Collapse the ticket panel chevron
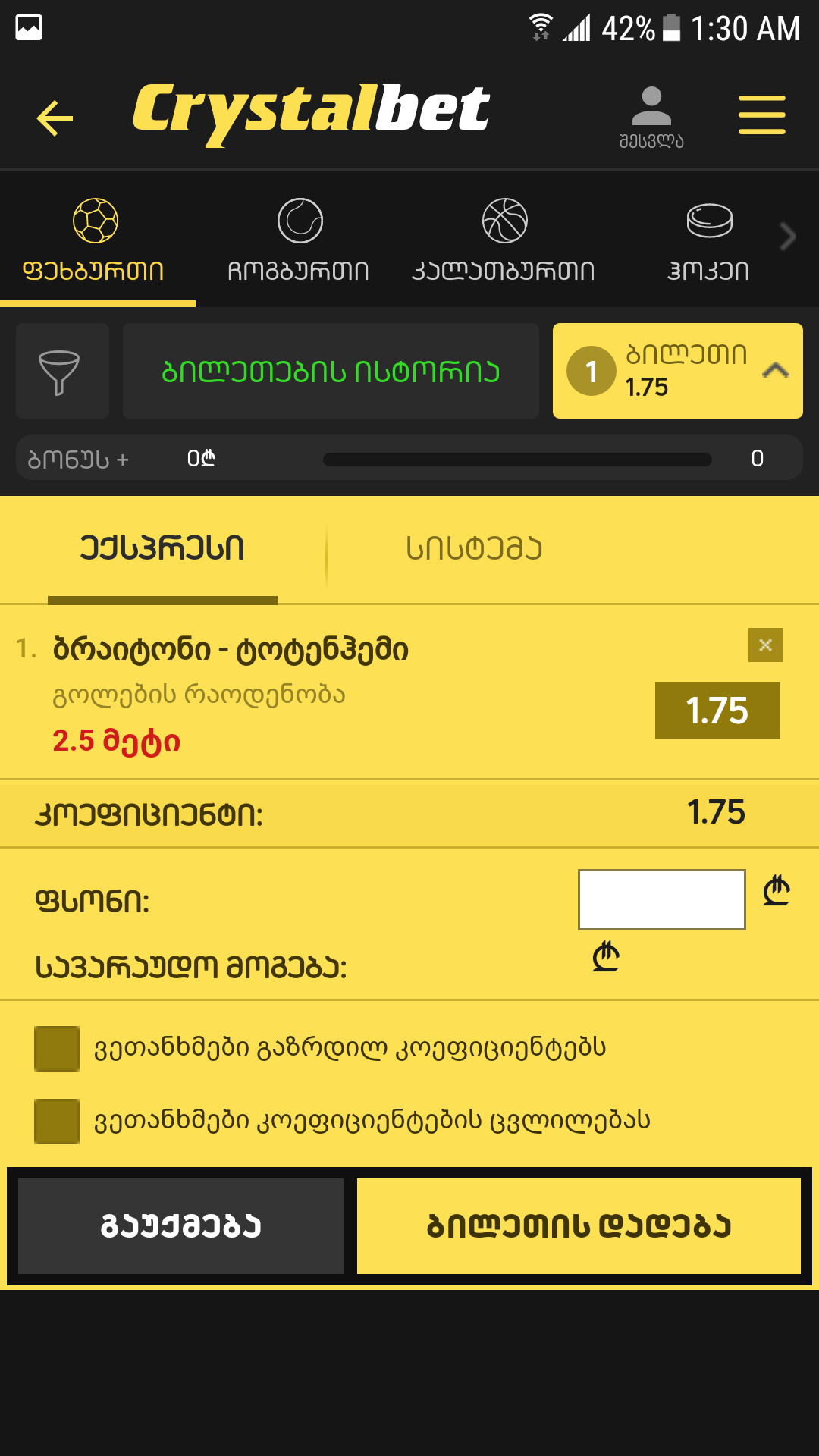Viewport: 819px width, 1456px height. pos(775,370)
